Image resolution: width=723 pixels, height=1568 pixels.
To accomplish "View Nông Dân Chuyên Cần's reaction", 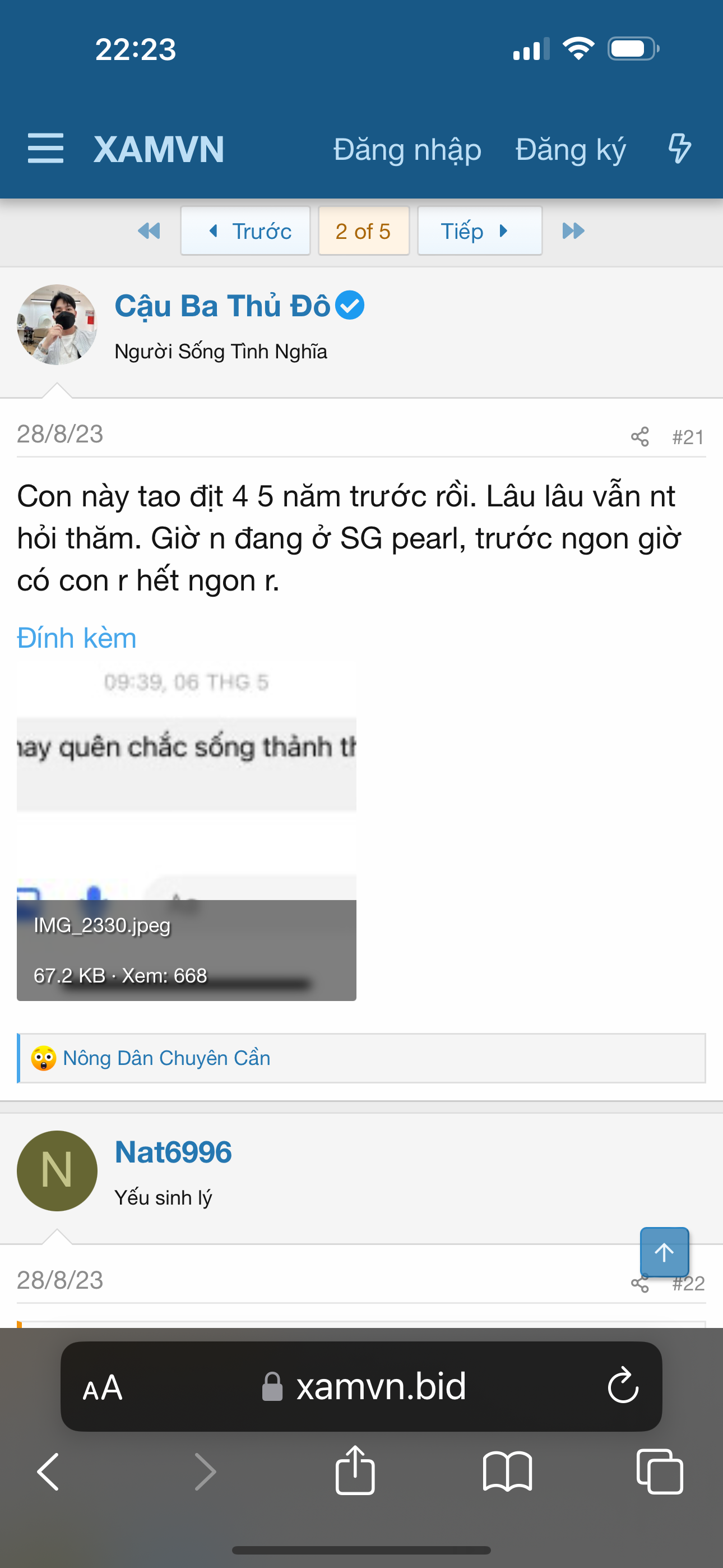I will (x=166, y=1058).
